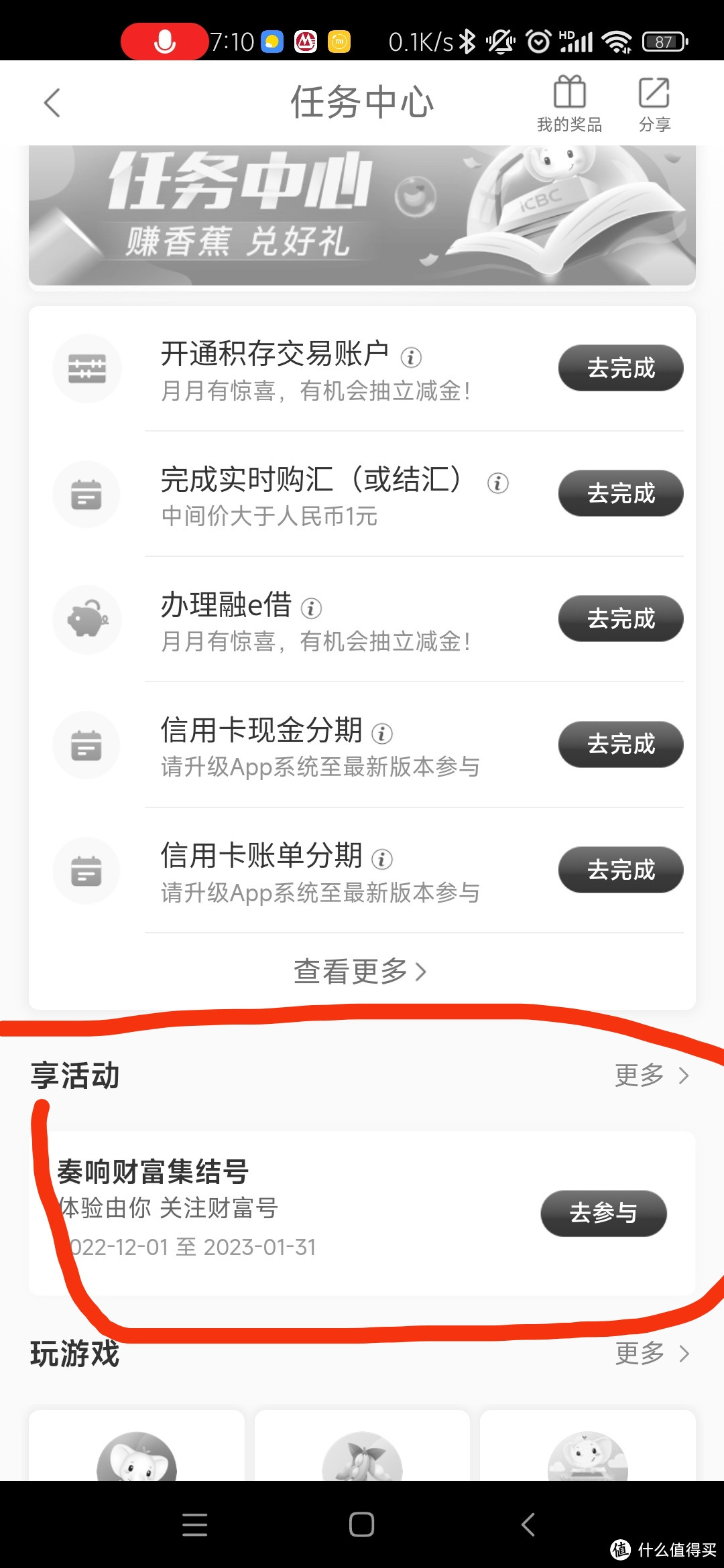Tap 去完成 for 信用卡现金分期
Image resolution: width=724 pixels, height=1568 pixels.
620,744
